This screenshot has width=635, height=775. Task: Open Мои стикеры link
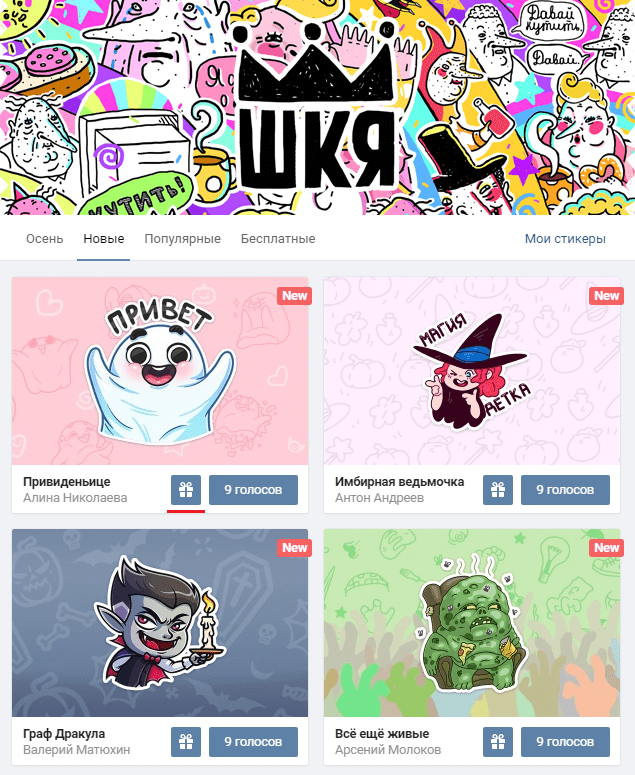coord(565,239)
